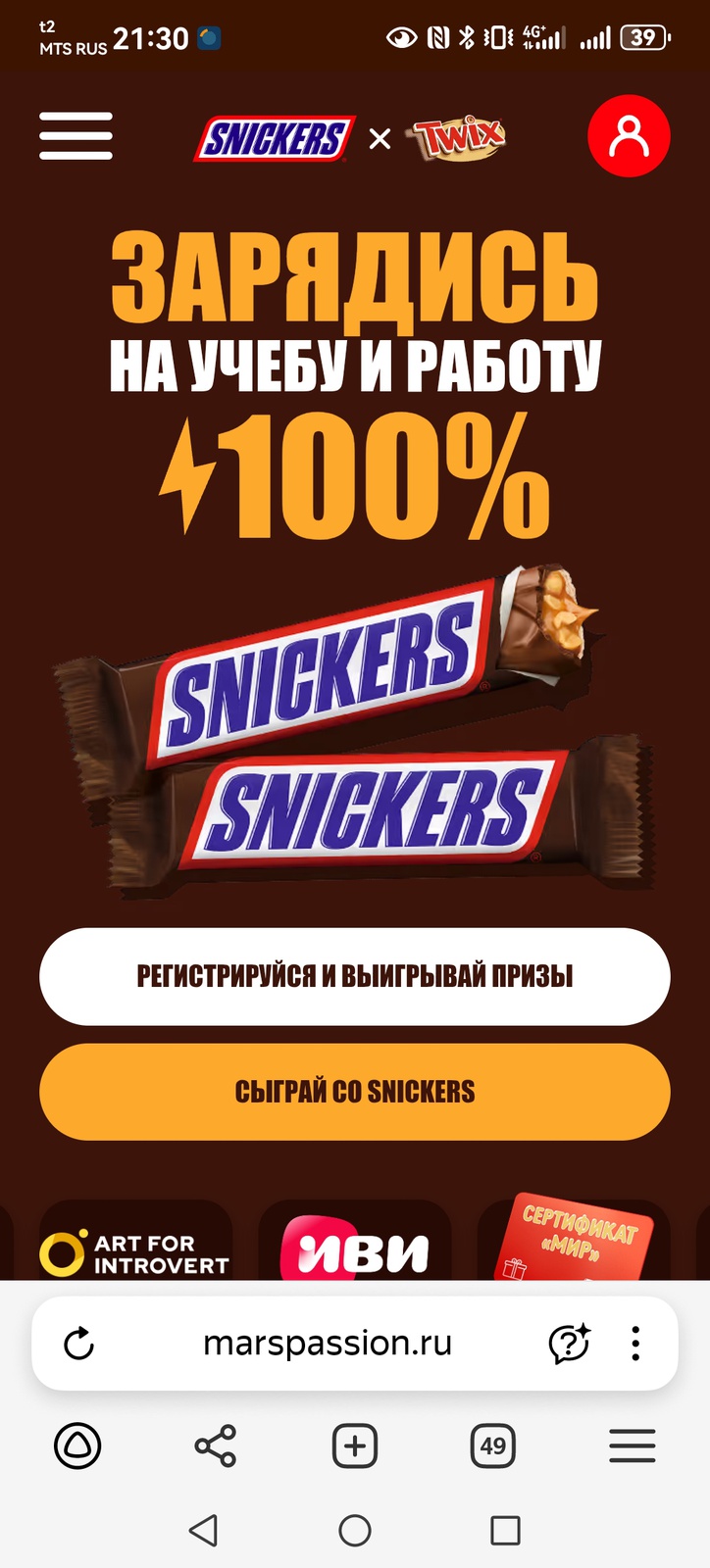Open the Art for Introvert prize card
This screenshot has height=1568, width=710.
click(x=135, y=1245)
